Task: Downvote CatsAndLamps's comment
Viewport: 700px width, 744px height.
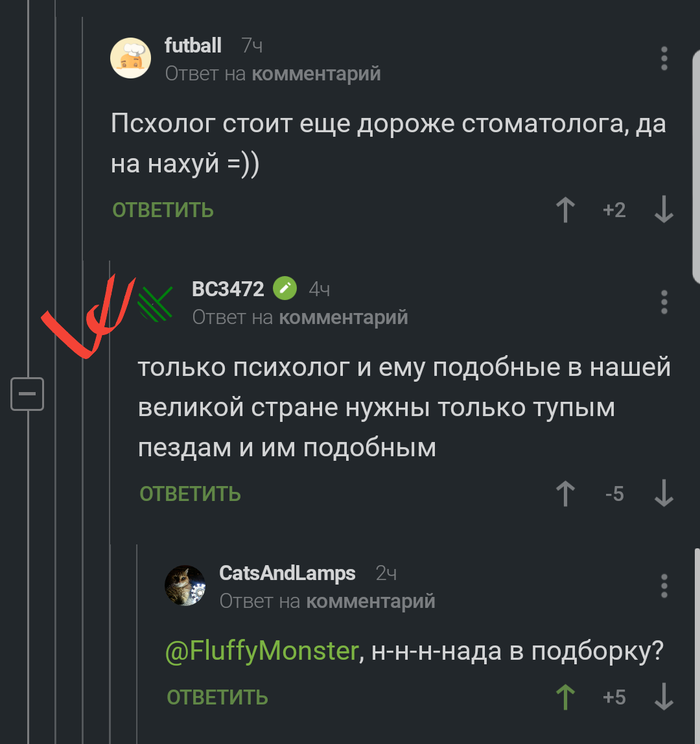Action: (664, 697)
